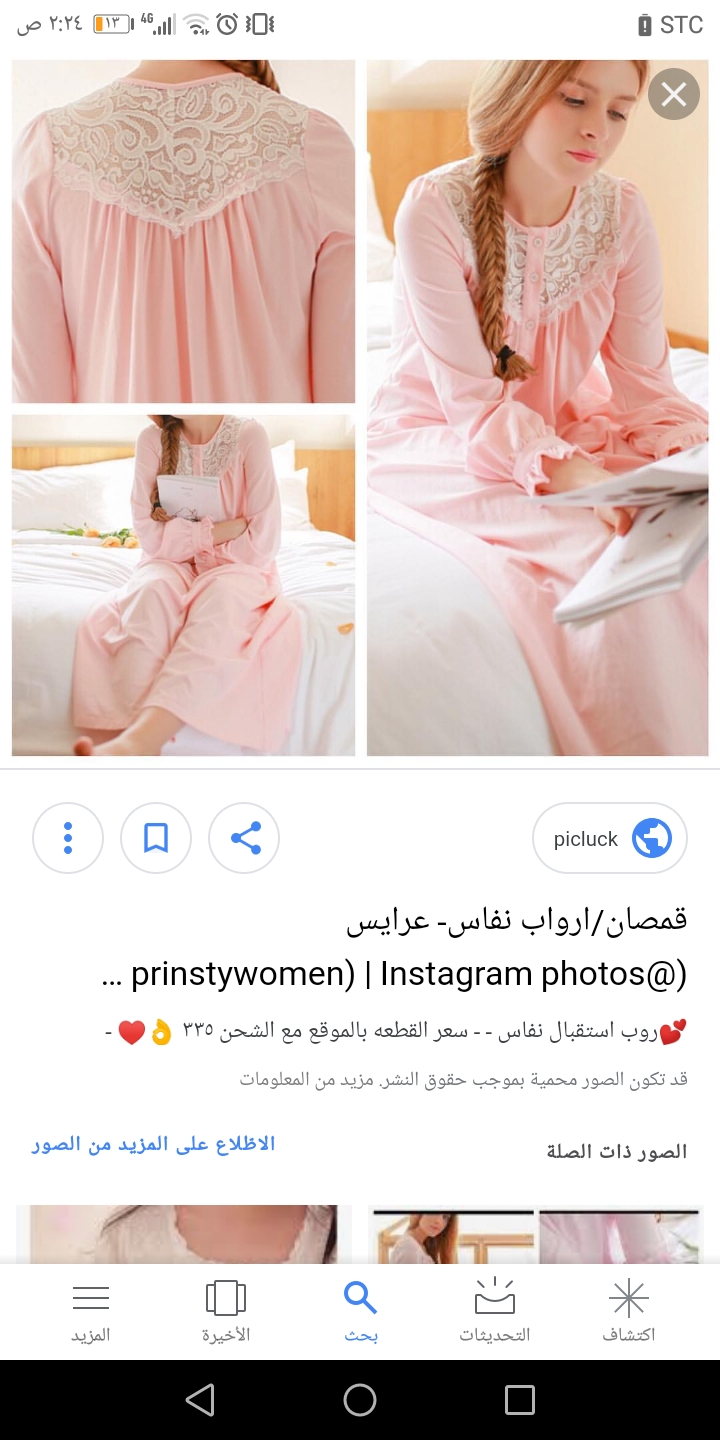Open the three-dot overflow menu
This screenshot has height=1440, width=720.
(68, 838)
